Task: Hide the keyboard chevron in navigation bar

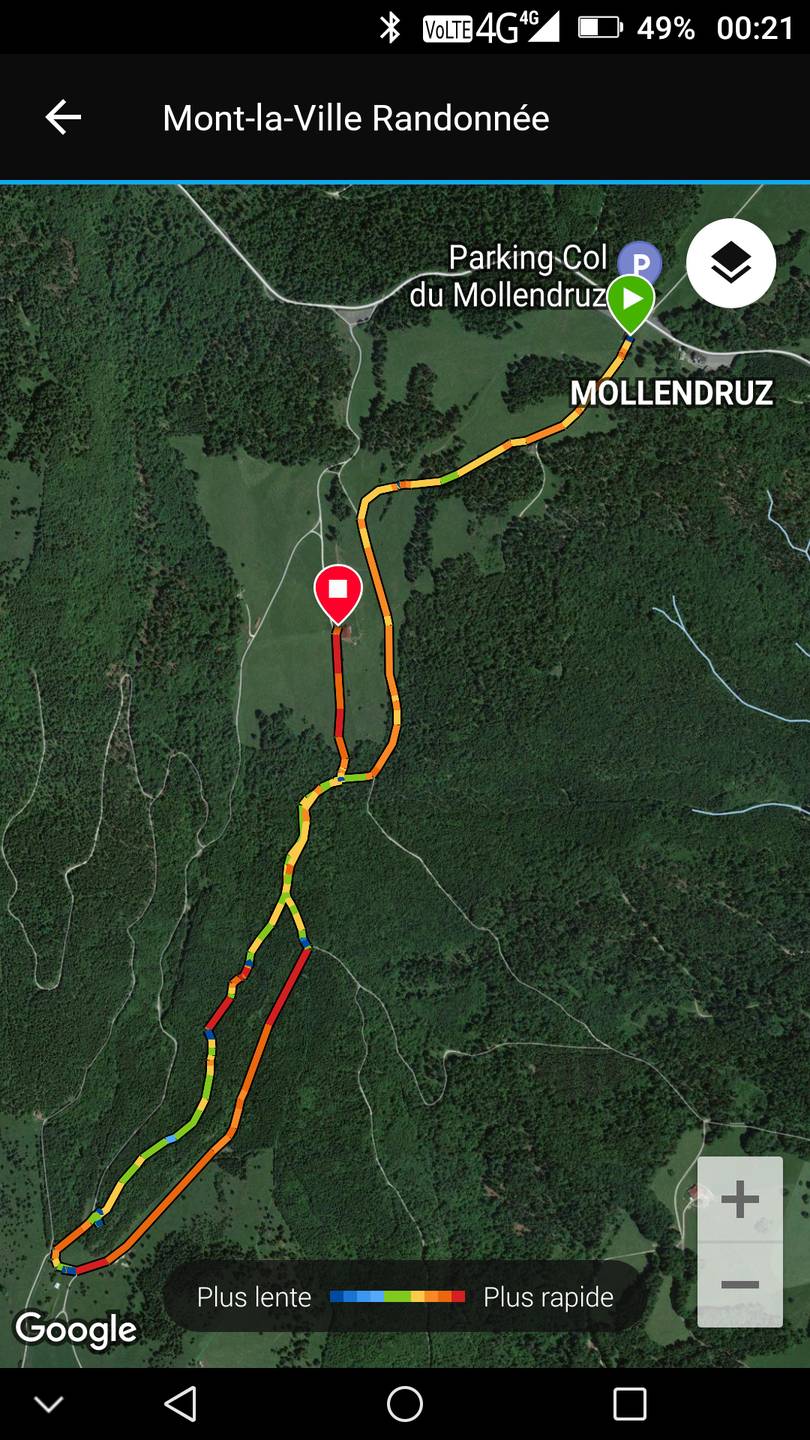Action: click(49, 1404)
